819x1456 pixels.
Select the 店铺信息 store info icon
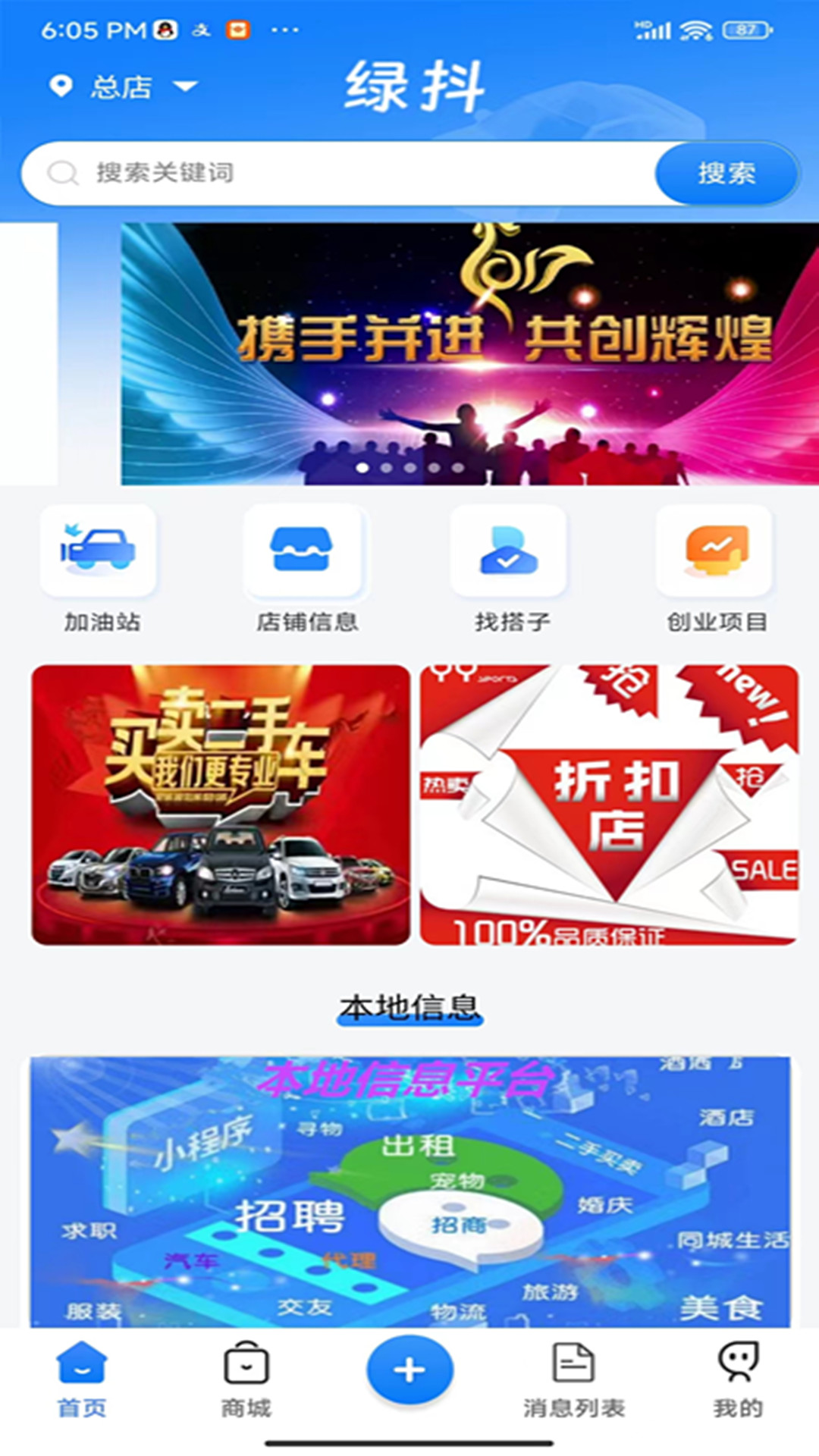tap(304, 552)
